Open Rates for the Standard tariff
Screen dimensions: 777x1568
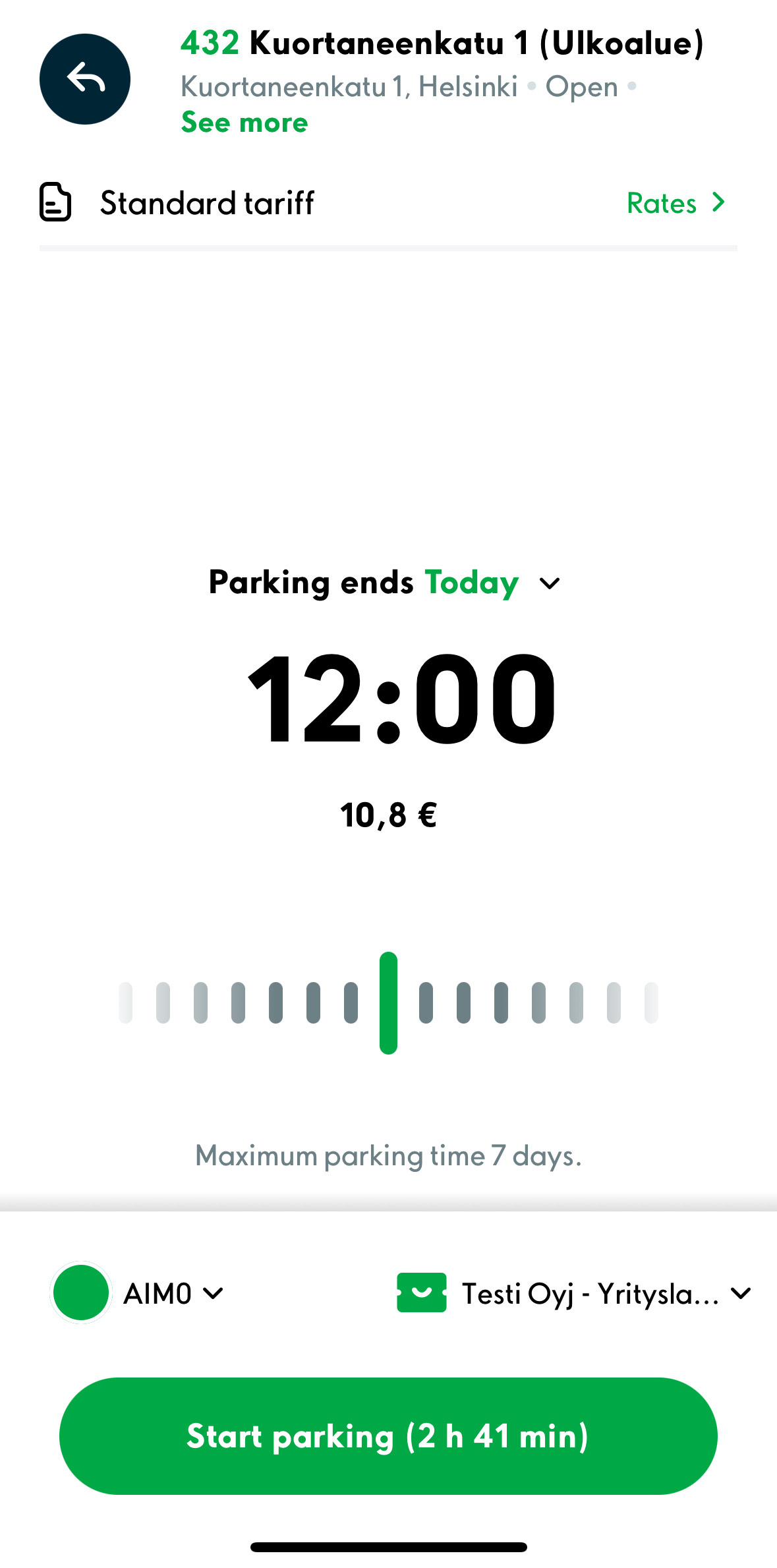tap(676, 202)
